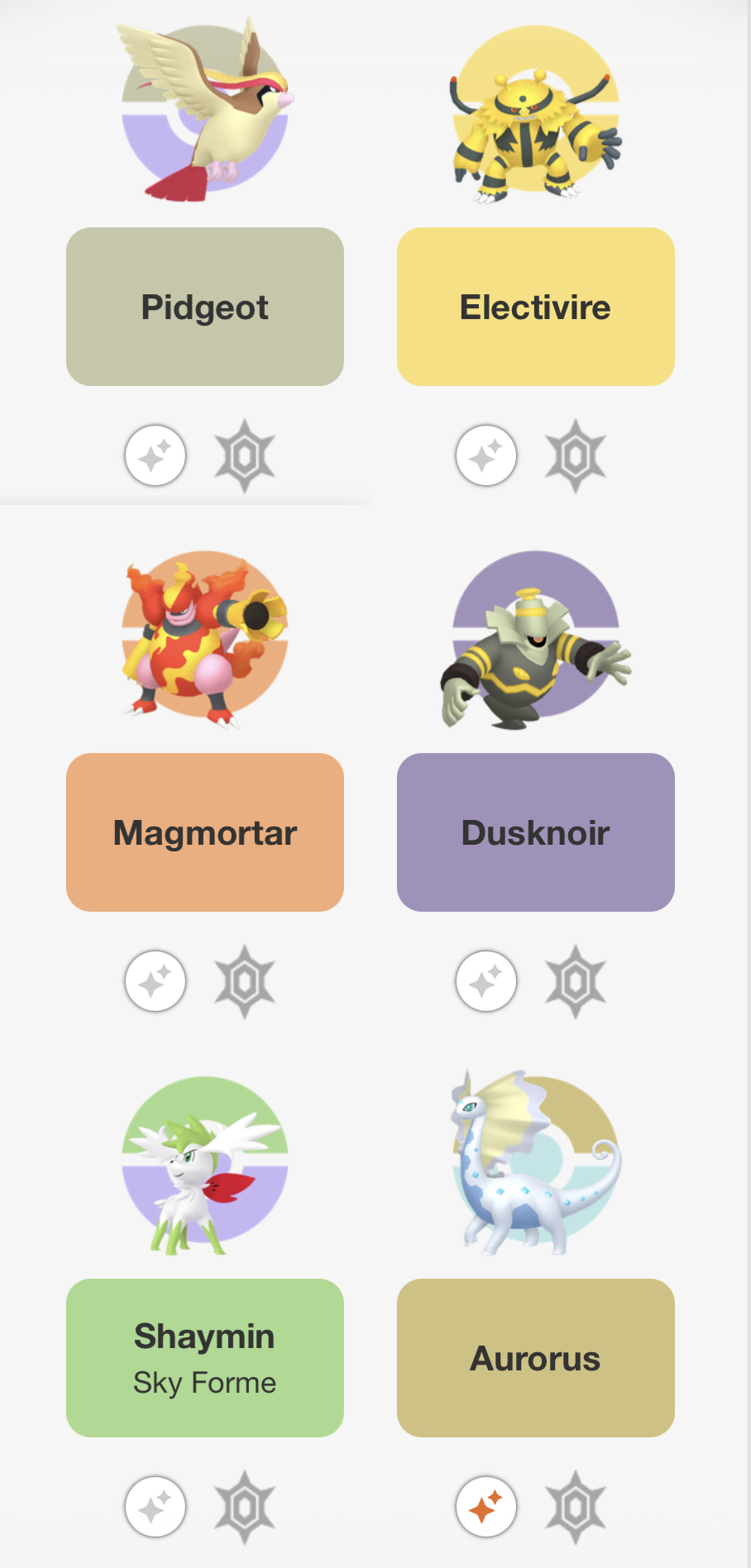Viewport: 751px width, 1568px height.
Task: Toggle the hexagon badge under Shaymin
Action: pos(245,1507)
